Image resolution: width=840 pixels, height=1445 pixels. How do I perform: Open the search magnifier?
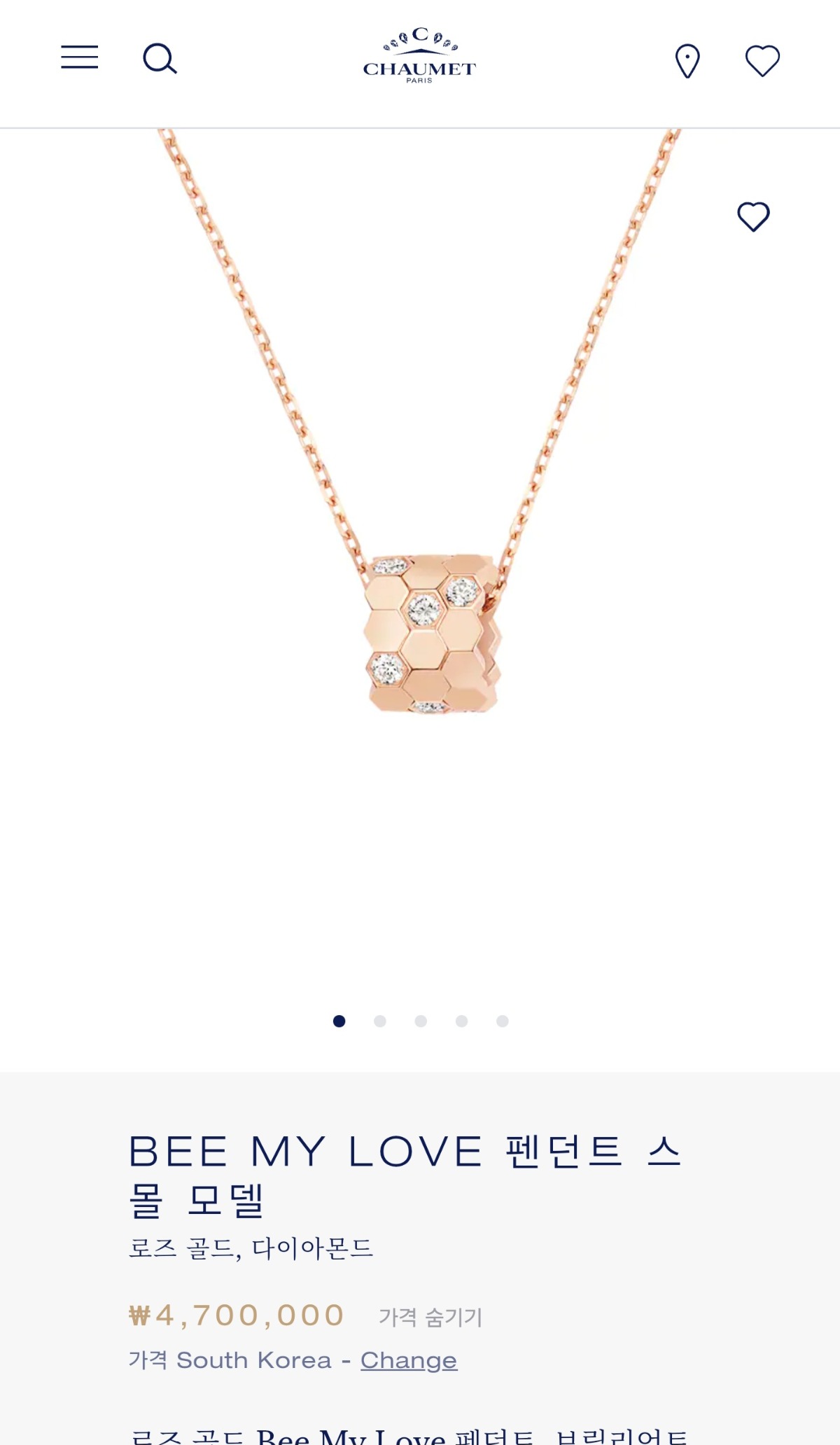[x=160, y=59]
